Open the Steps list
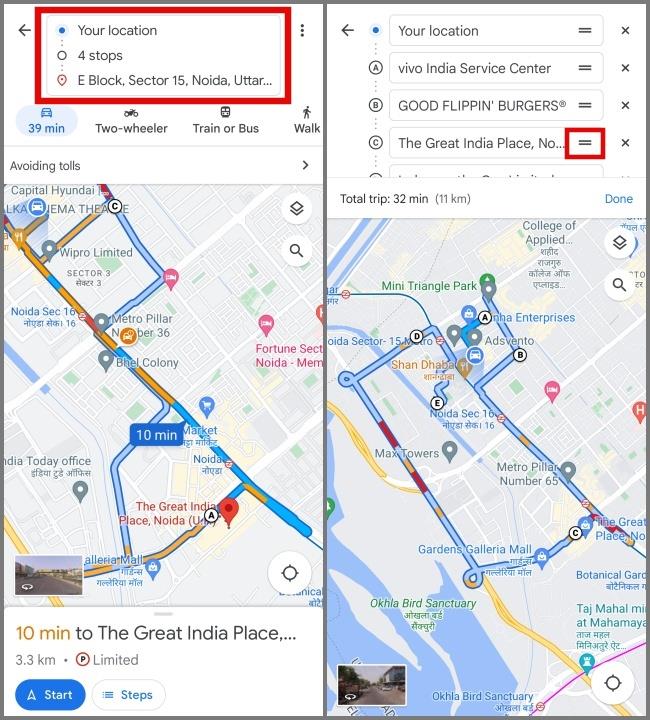Image resolution: width=650 pixels, height=720 pixels. coord(128,694)
